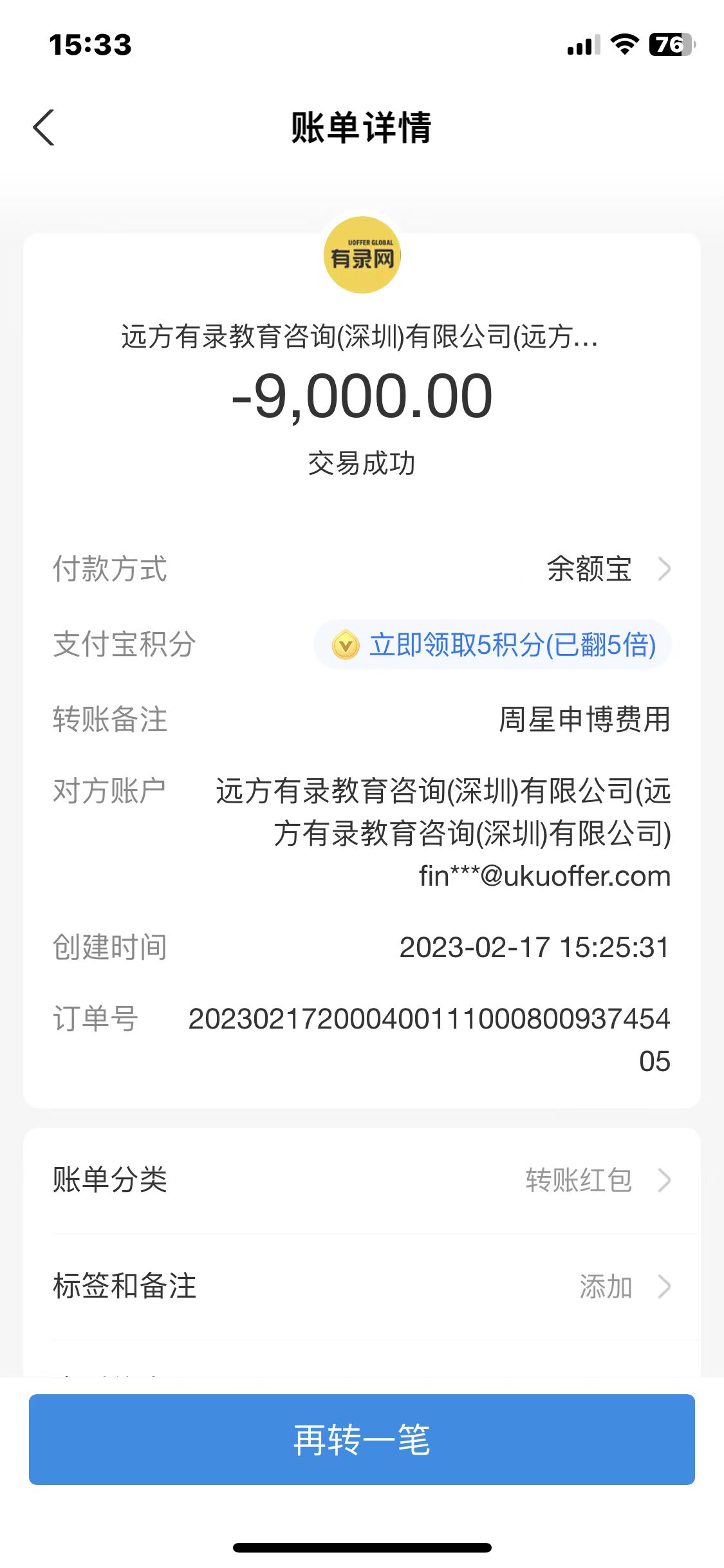Open the 有录网 merchant avatar
724x1568 pixels.
pyautogui.click(x=362, y=256)
